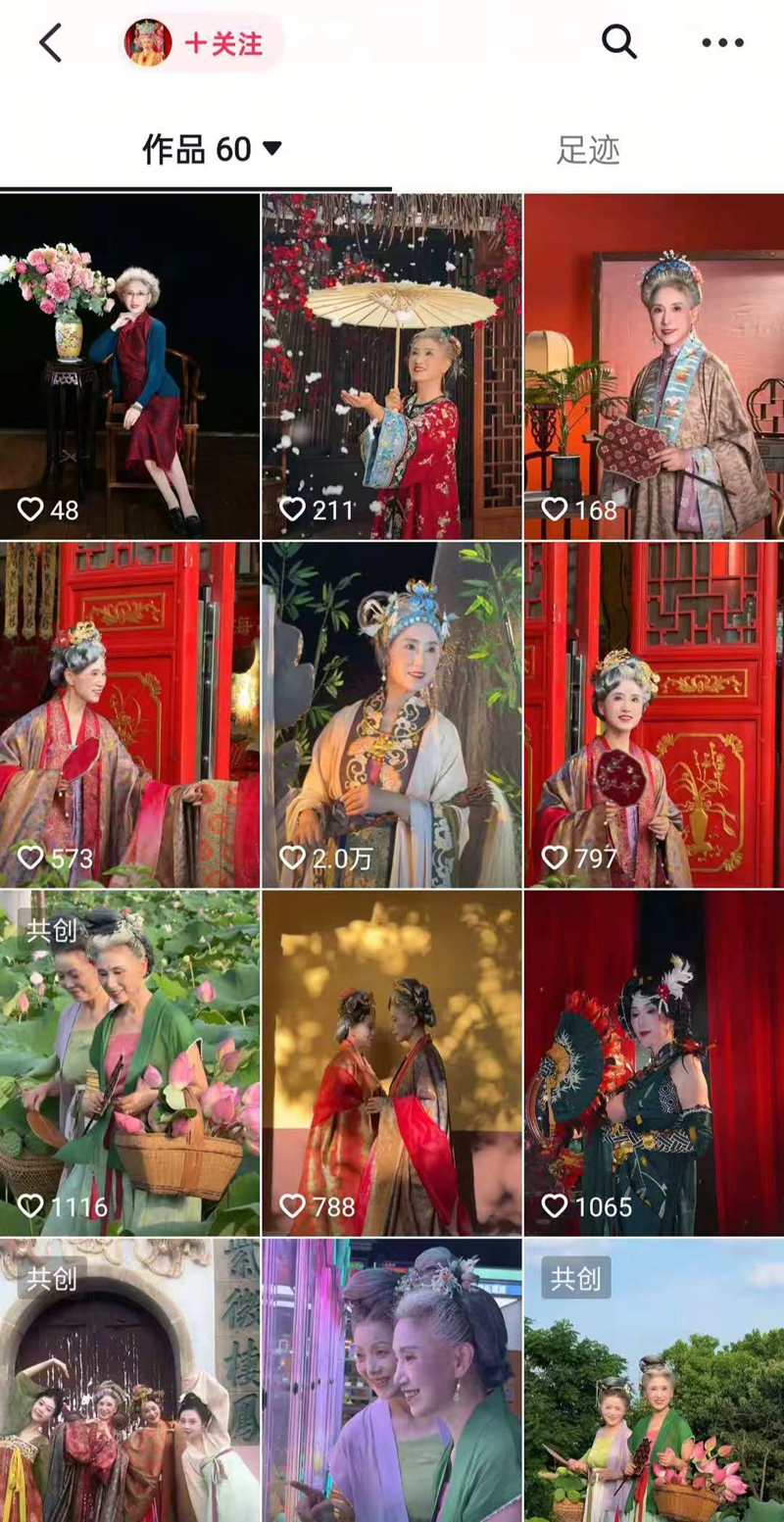The height and width of the screenshot is (1522, 784).
Task: Open the post with 48 likes
Action: pyautogui.click(x=129, y=366)
